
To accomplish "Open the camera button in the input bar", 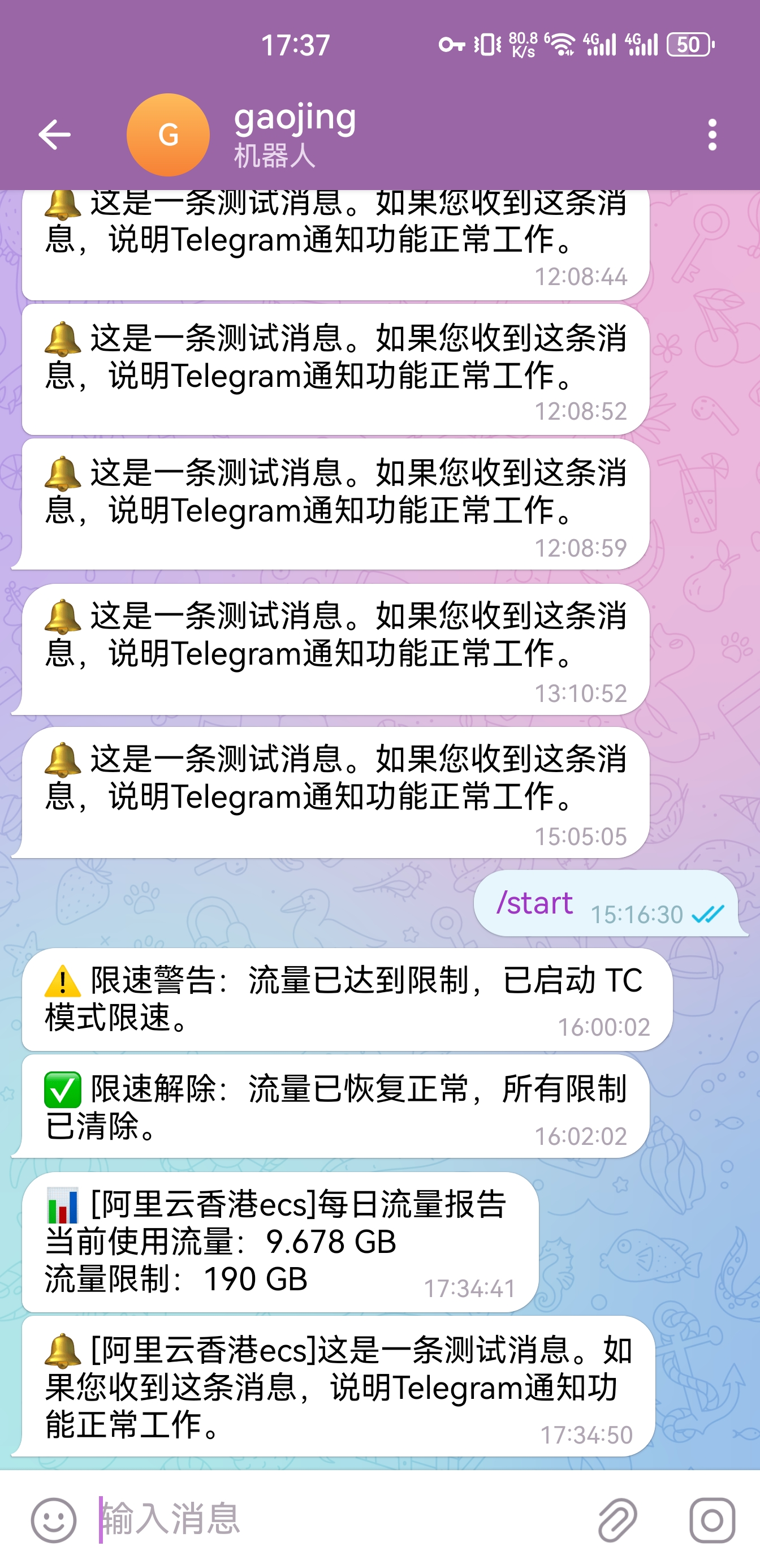I will [x=712, y=1520].
